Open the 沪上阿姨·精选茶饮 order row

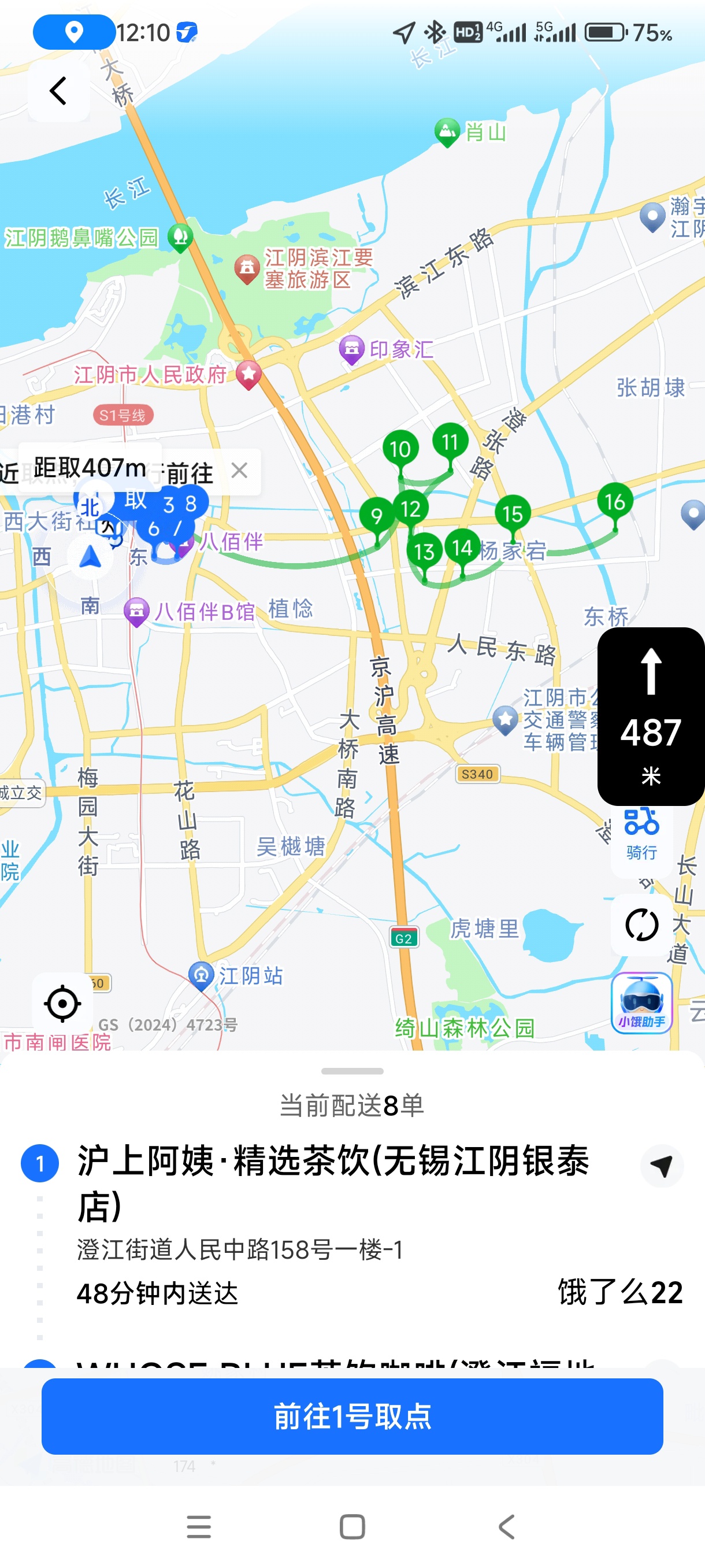click(x=332, y=1183)
